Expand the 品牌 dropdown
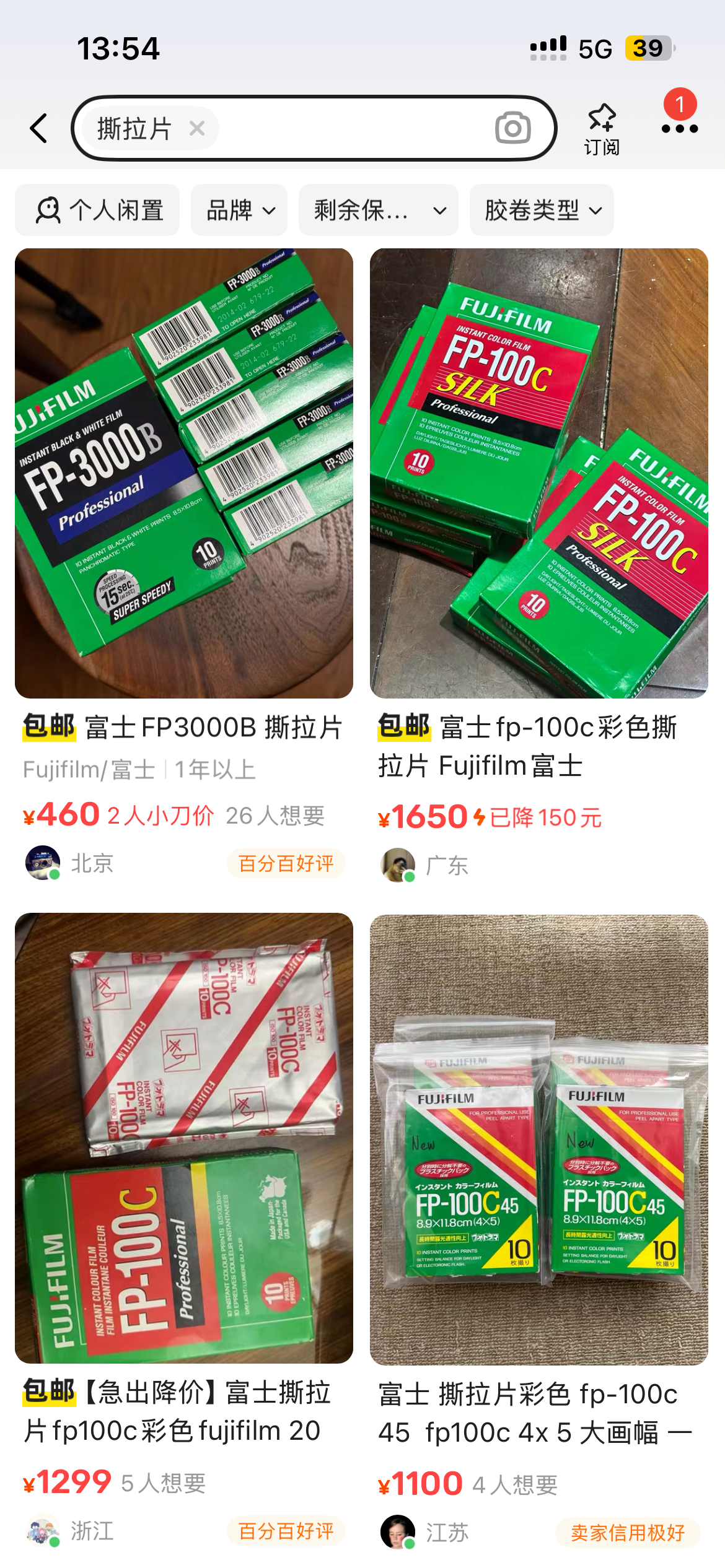The height and width of the screenshot is (1568, 725). 239,211
